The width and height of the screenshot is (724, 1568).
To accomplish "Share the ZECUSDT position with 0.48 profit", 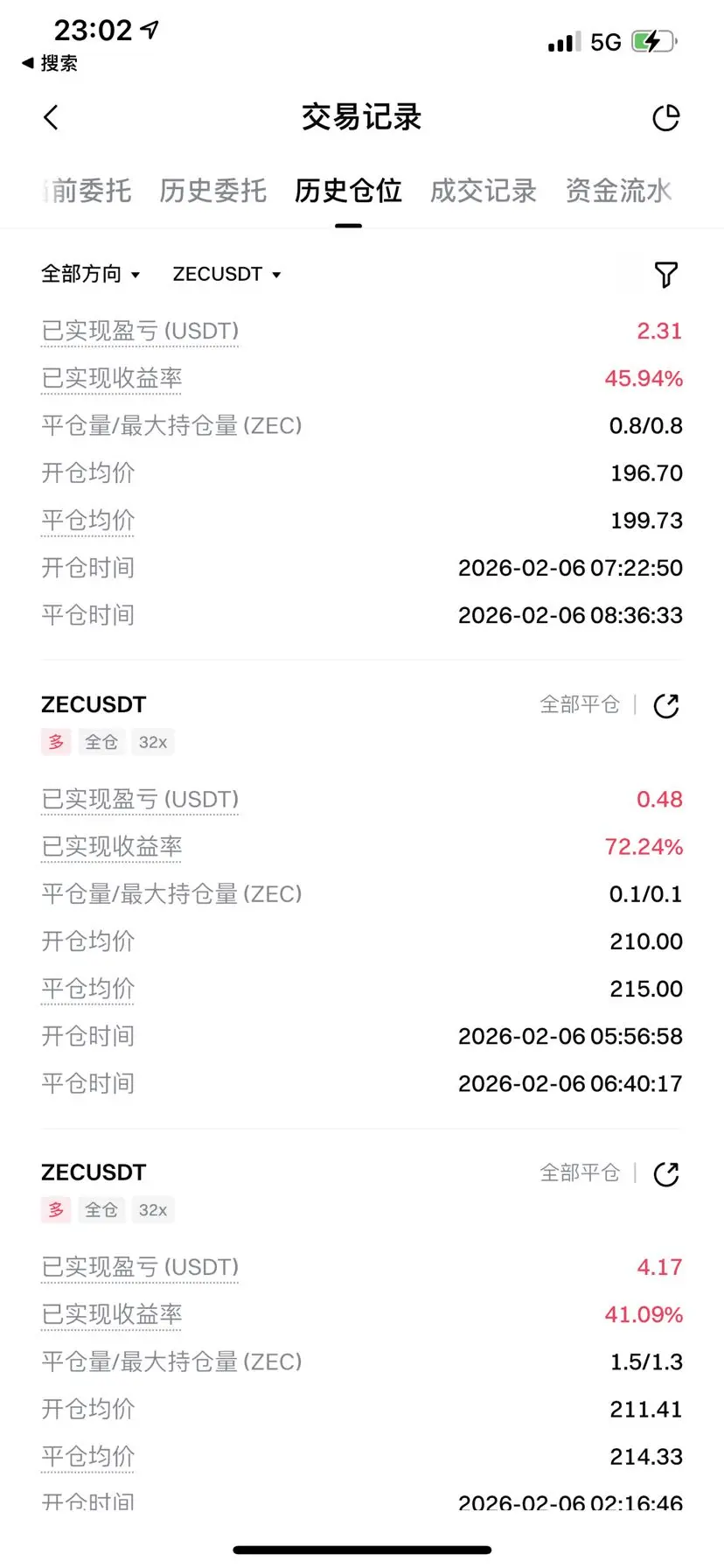I will point(666,705).
